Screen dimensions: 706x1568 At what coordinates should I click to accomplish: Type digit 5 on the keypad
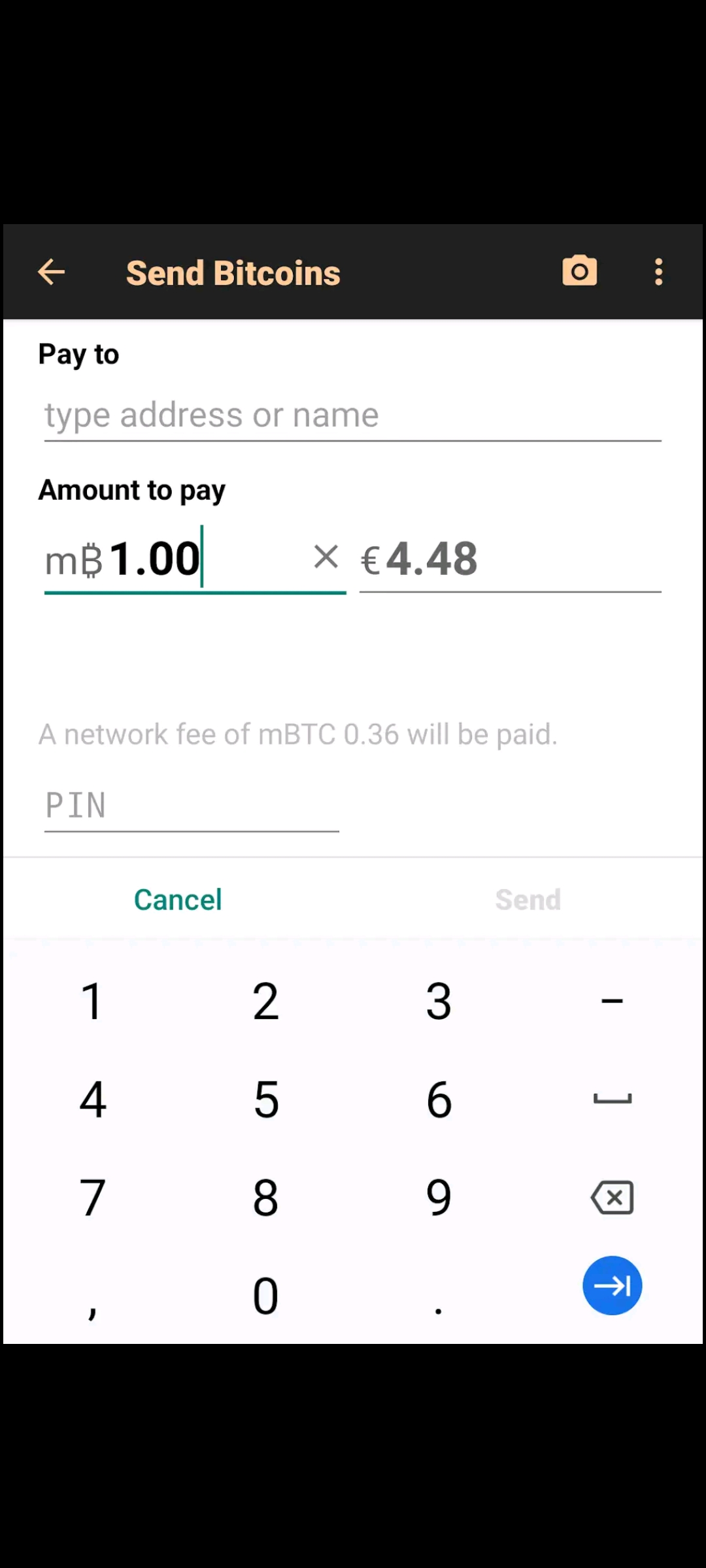[x=266, y=1099]
